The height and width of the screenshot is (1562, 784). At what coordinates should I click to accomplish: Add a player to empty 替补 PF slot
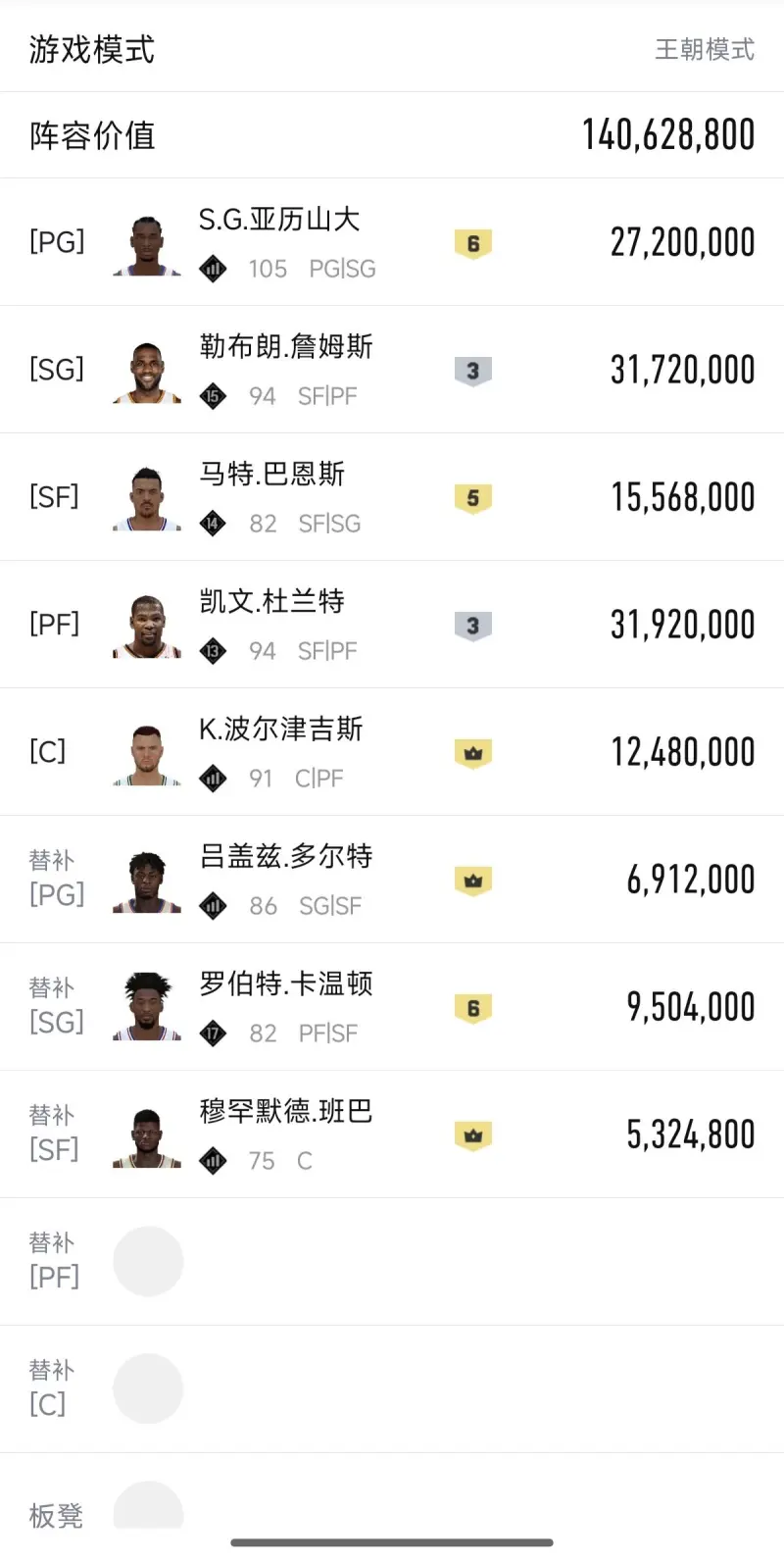click(x=148, y=1262)
